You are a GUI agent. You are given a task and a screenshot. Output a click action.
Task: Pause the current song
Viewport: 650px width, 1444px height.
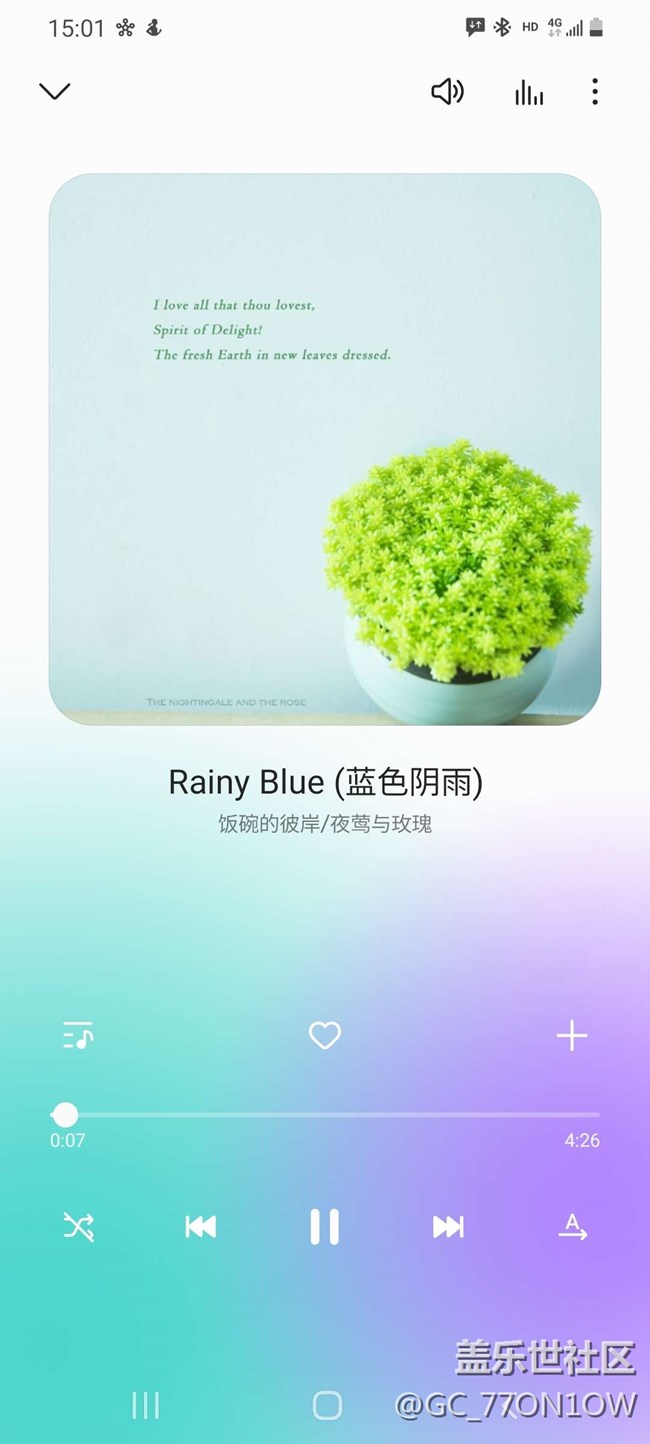tap(325, 1226)
